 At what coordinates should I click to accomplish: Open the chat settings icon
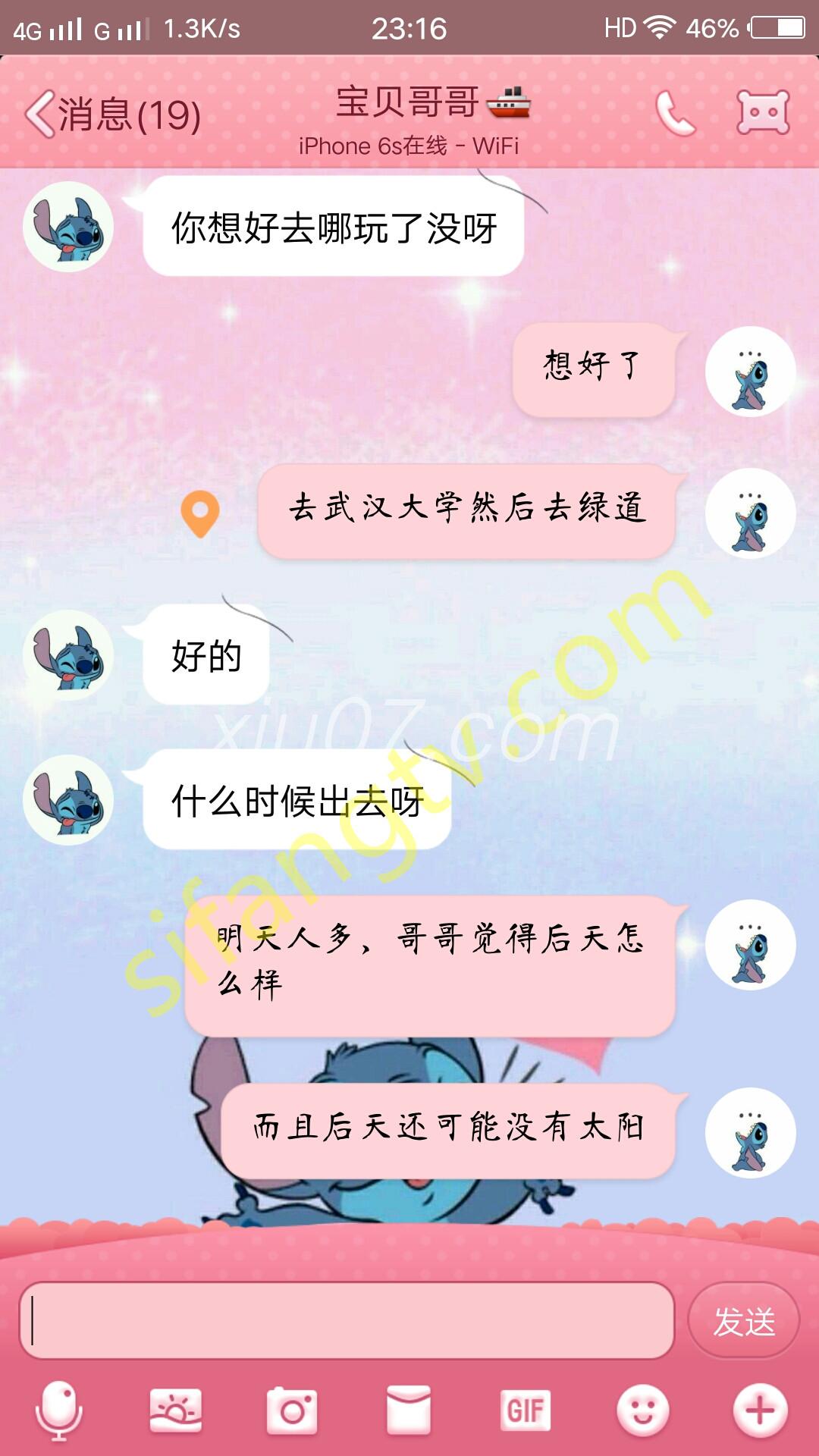pos(763,113)
